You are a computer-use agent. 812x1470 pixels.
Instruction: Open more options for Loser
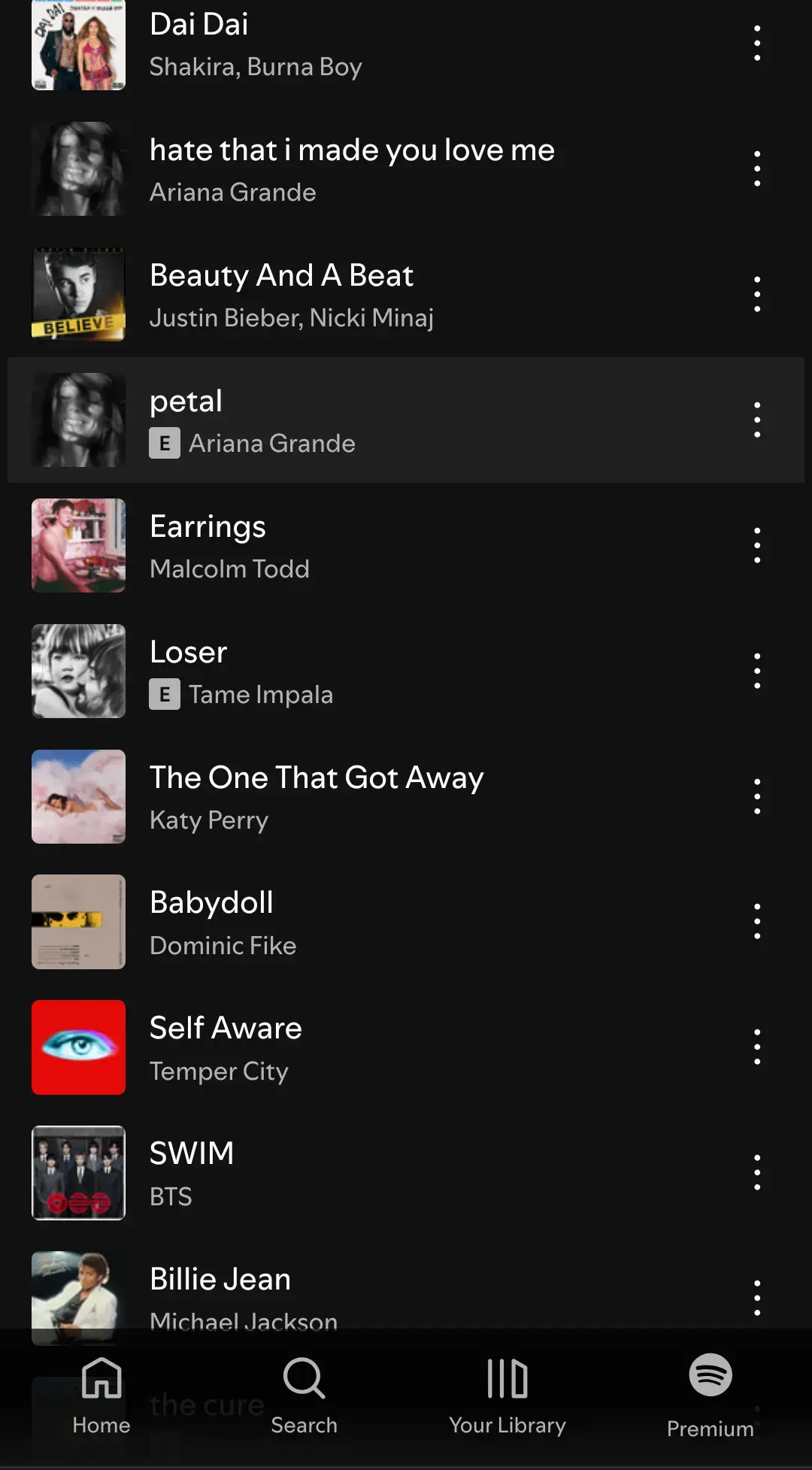coord(756,671)
